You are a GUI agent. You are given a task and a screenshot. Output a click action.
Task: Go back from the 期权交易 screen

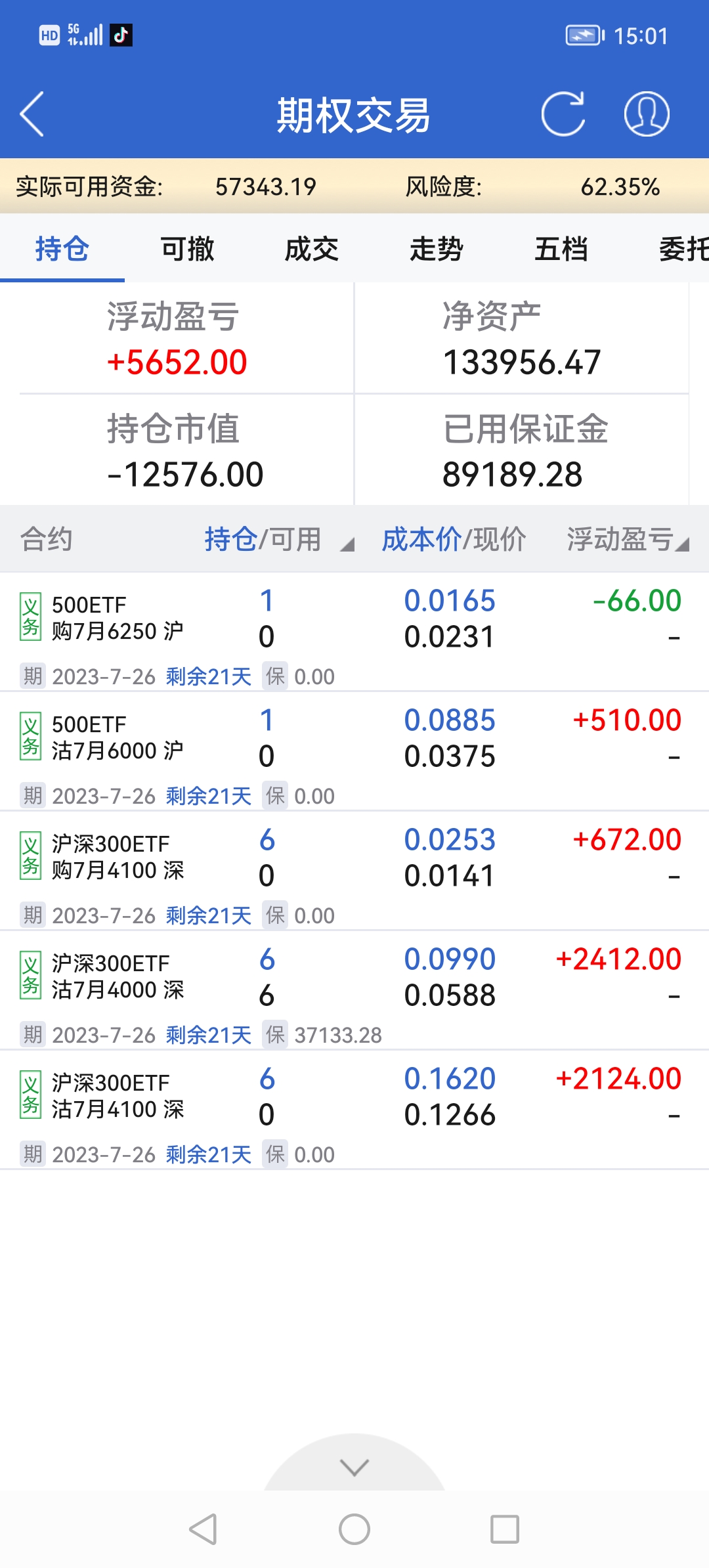point(32,114)
